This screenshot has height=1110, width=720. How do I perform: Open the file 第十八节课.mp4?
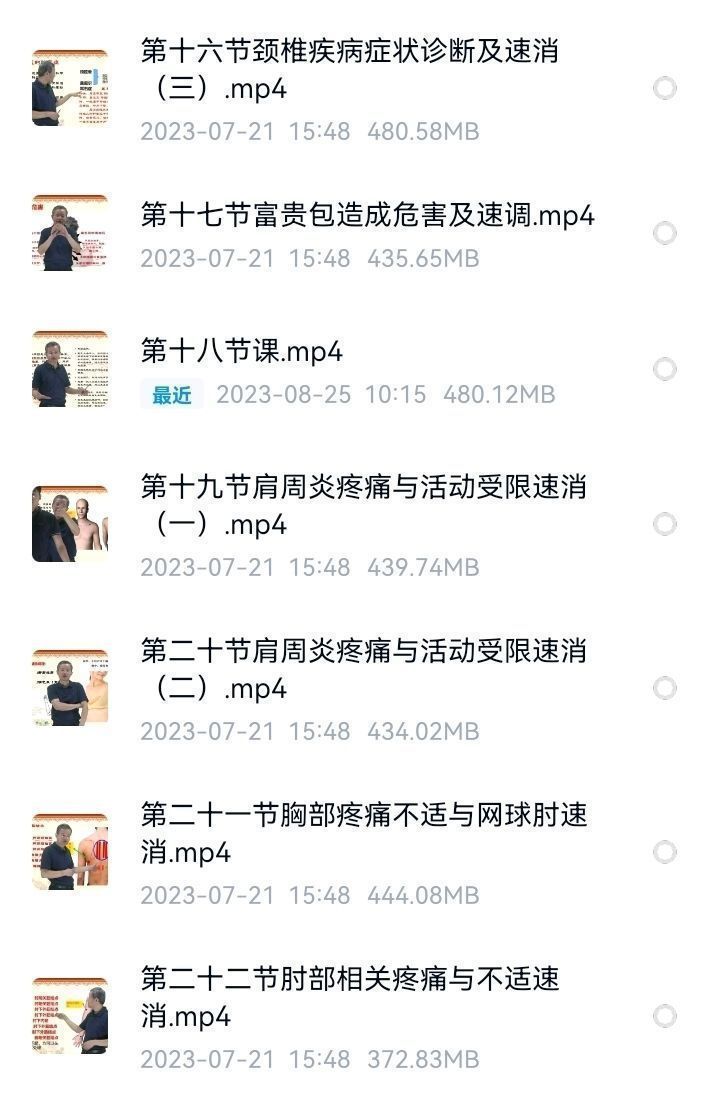click(242, 351)
